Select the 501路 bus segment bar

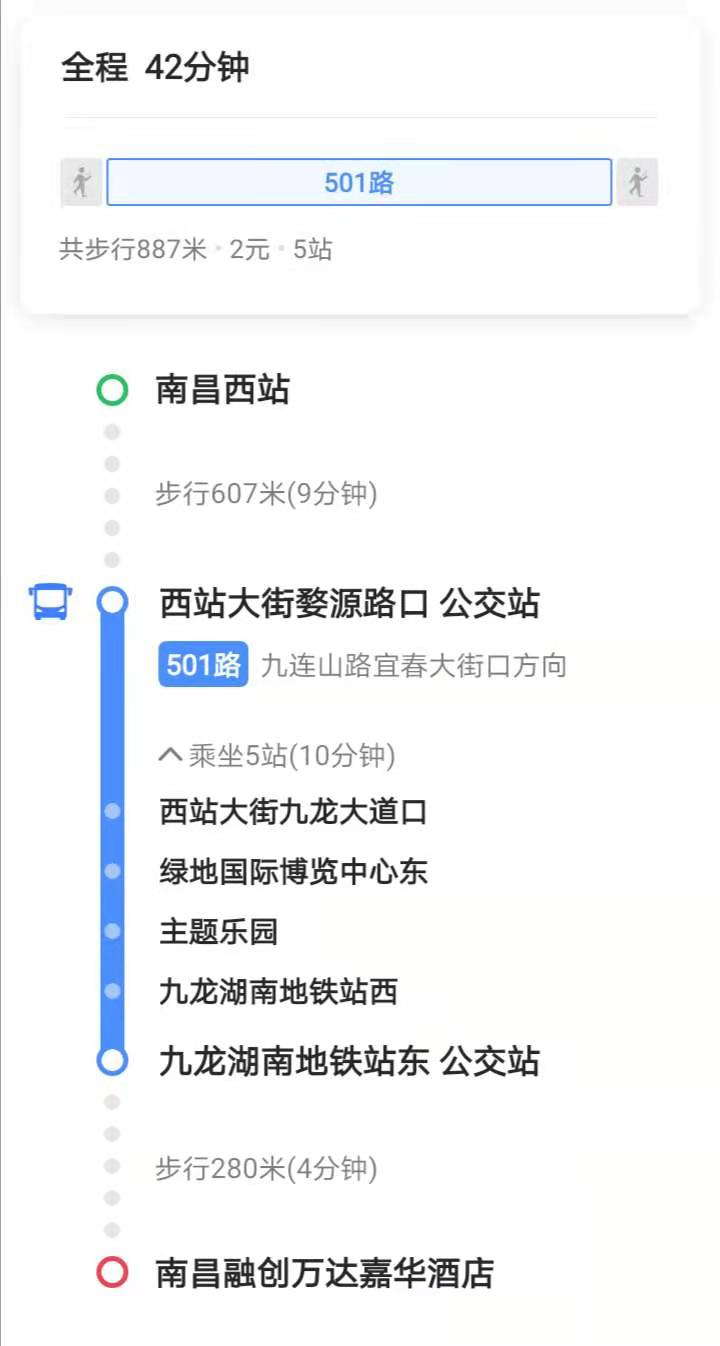point(359,182)
